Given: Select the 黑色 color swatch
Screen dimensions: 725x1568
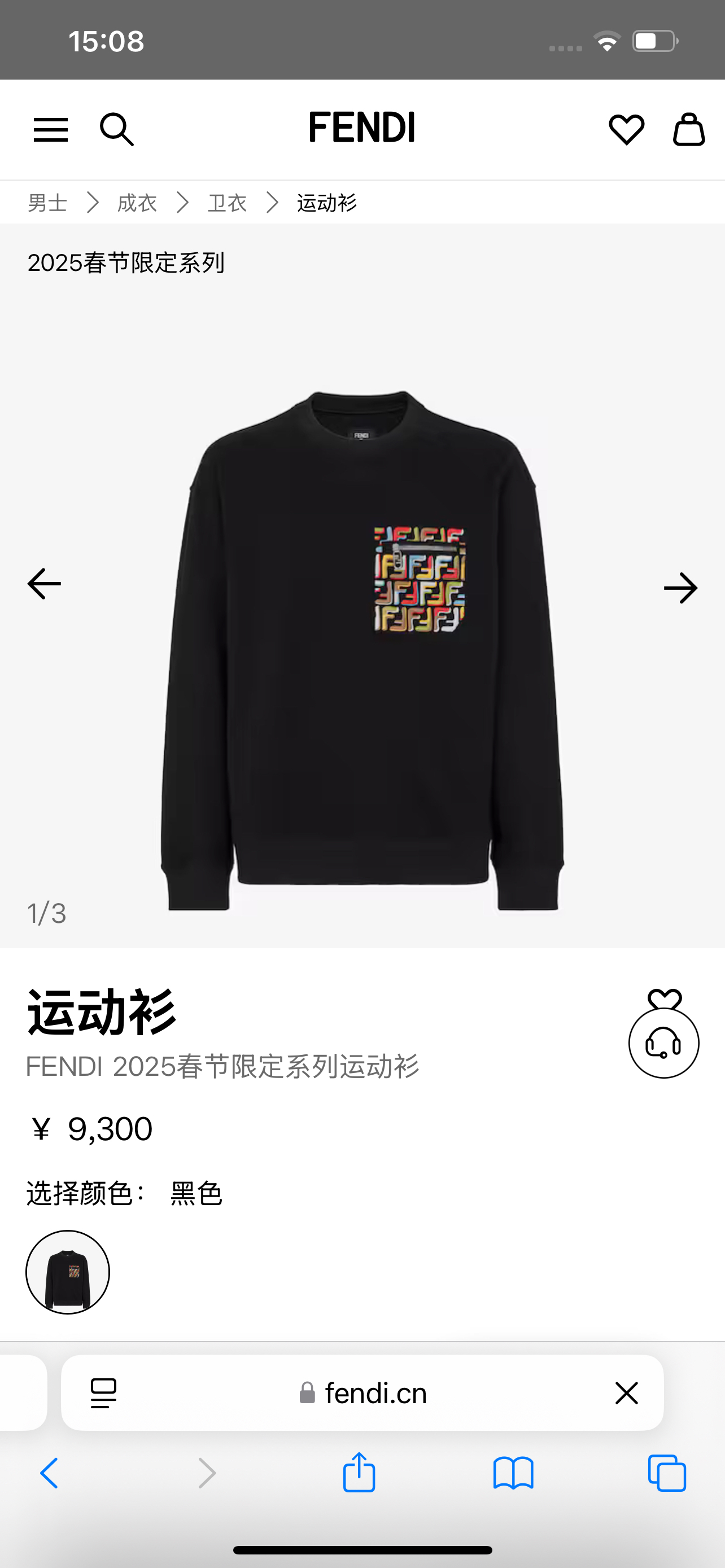Looking at the screenshot, I should [68, 1272].
